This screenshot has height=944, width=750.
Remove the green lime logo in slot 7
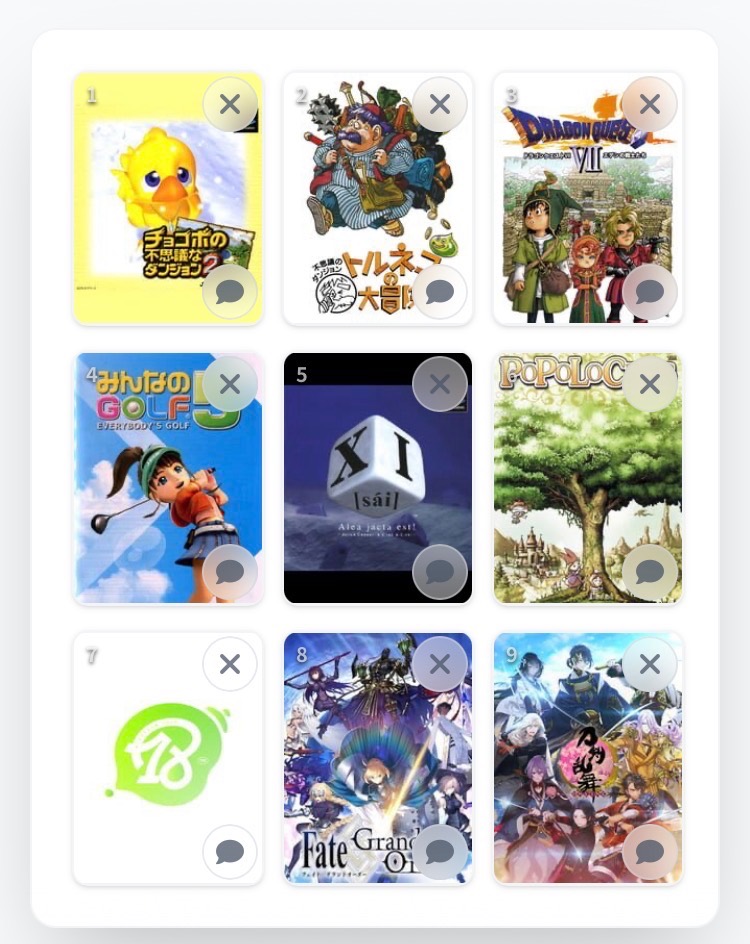click(x=230, y=664)
